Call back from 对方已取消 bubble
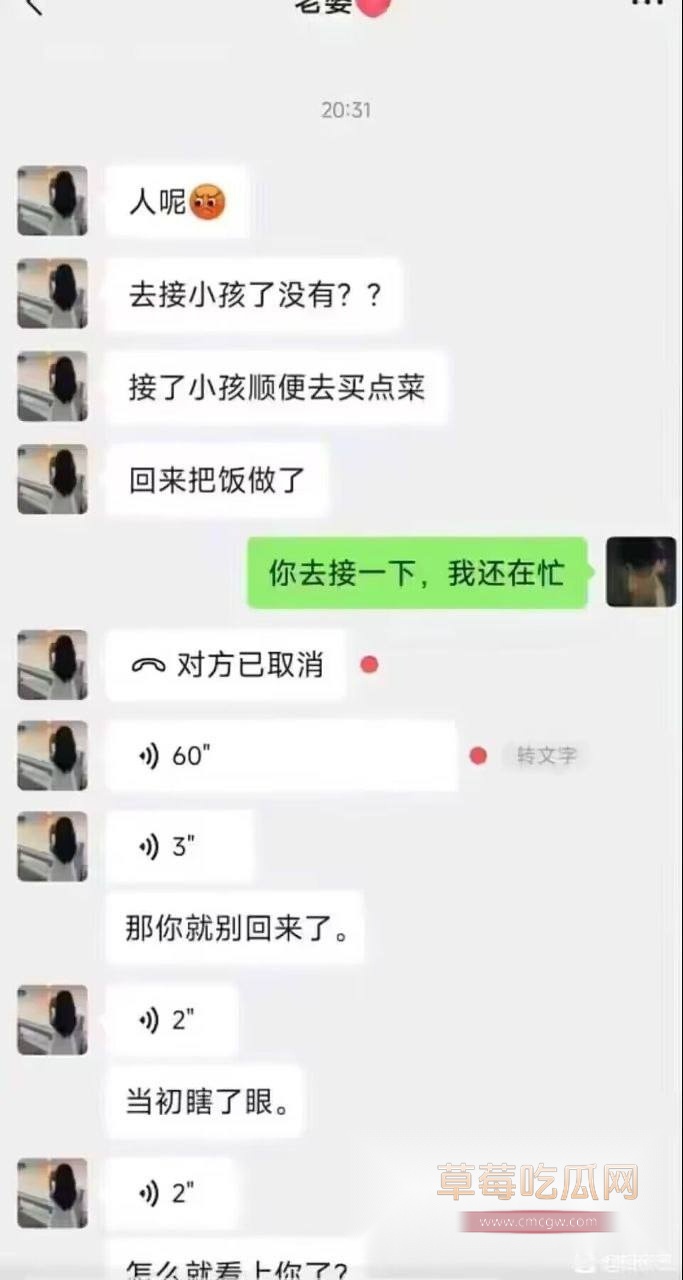 coord(226,665)
